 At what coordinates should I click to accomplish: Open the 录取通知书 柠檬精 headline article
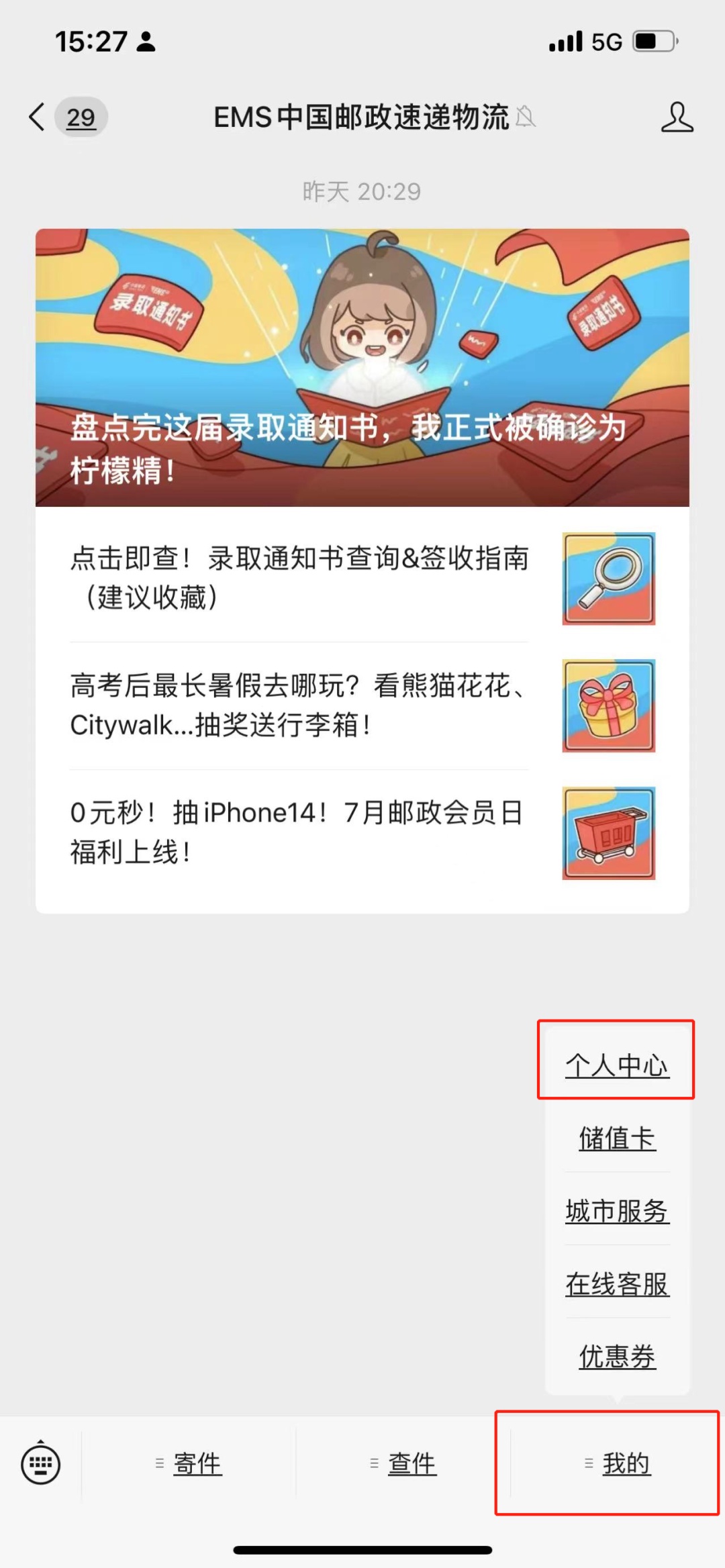point(362,368)
